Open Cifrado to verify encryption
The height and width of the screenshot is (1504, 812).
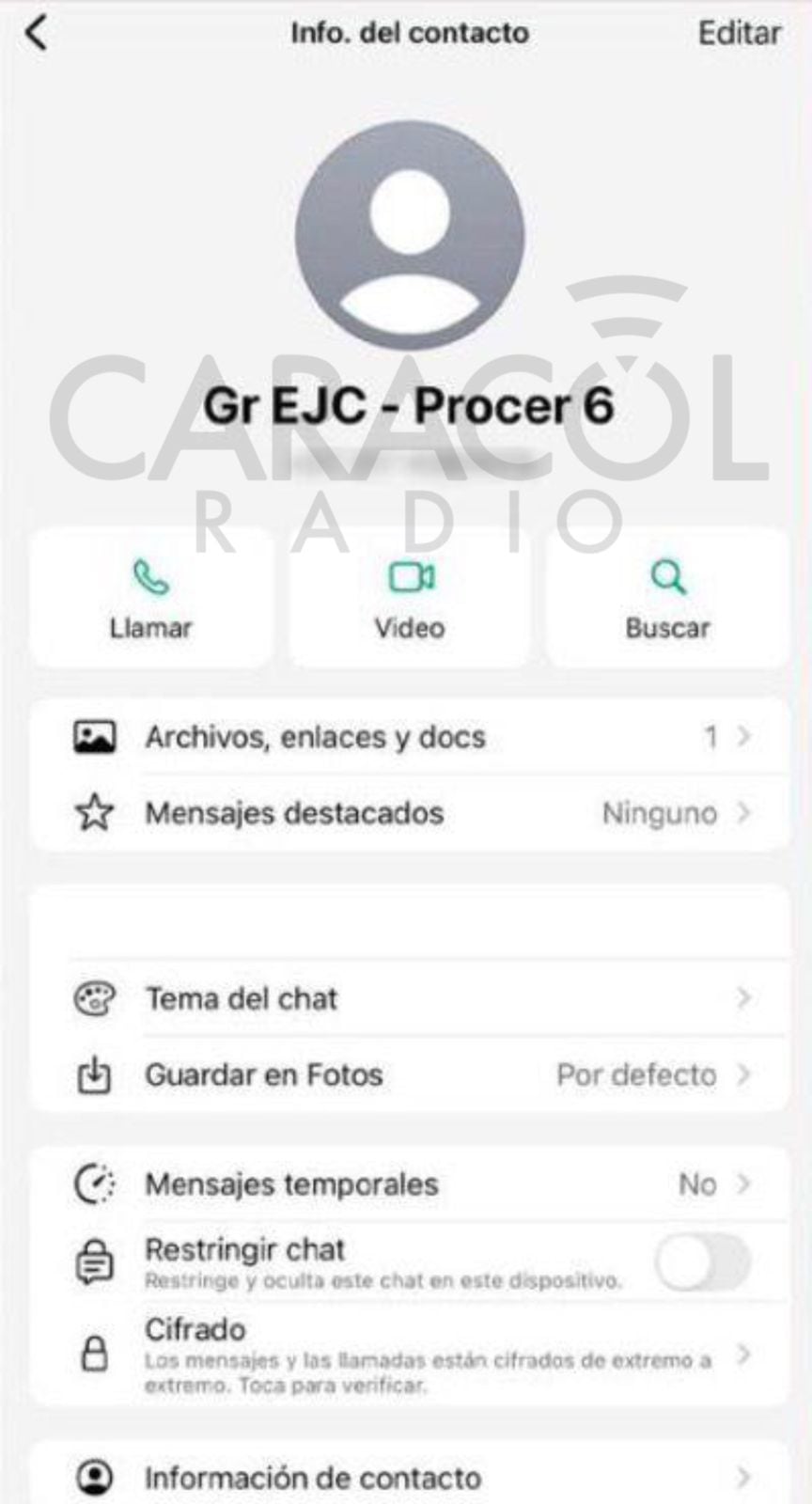pyautogui.click(x=410, y=1354)
